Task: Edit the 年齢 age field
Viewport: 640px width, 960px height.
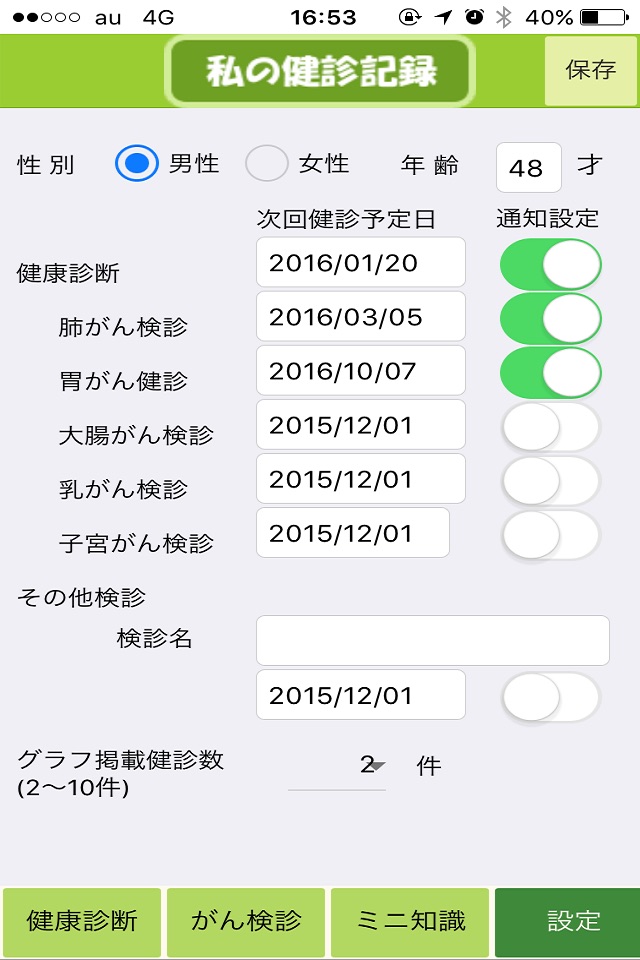Action: click(529, 167)
